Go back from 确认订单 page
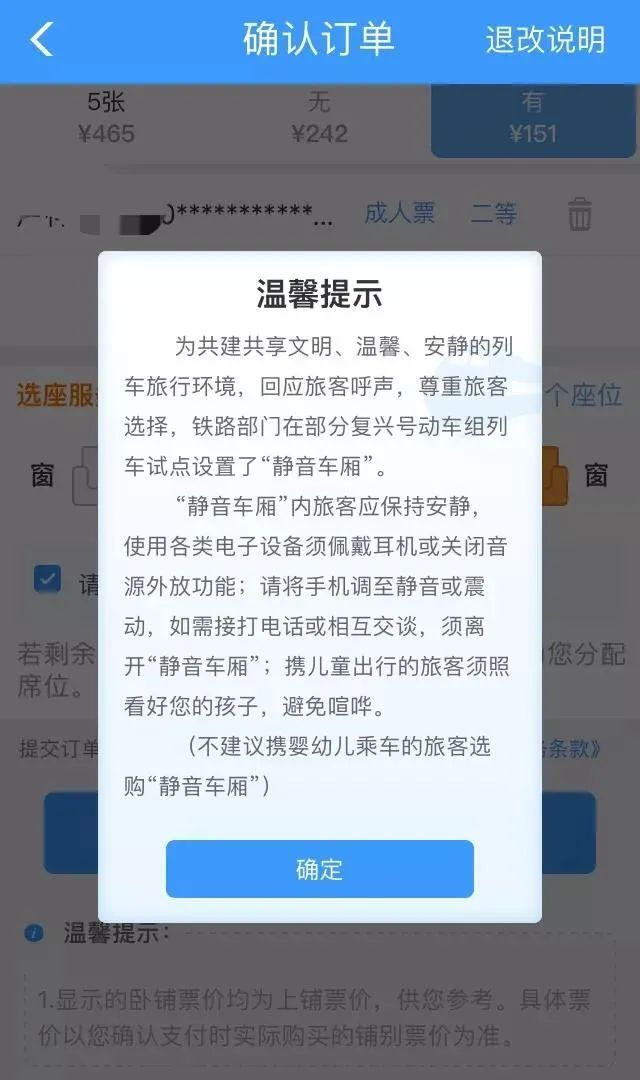 point(42,40)
